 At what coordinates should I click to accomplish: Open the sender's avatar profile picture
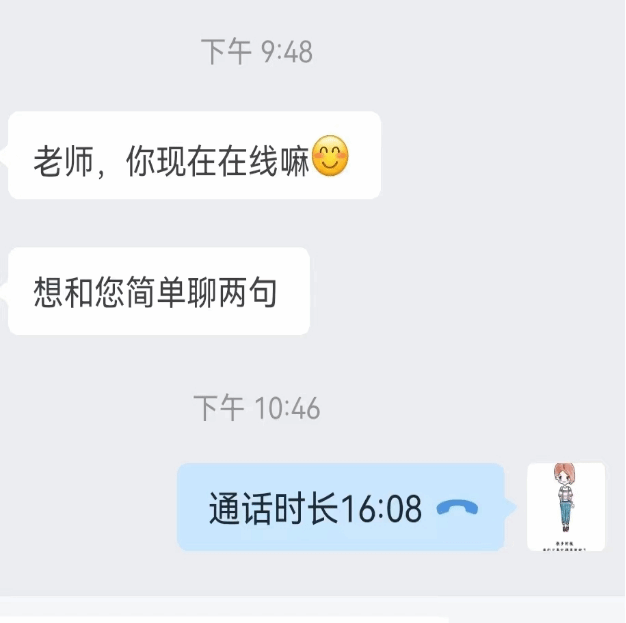566,506
